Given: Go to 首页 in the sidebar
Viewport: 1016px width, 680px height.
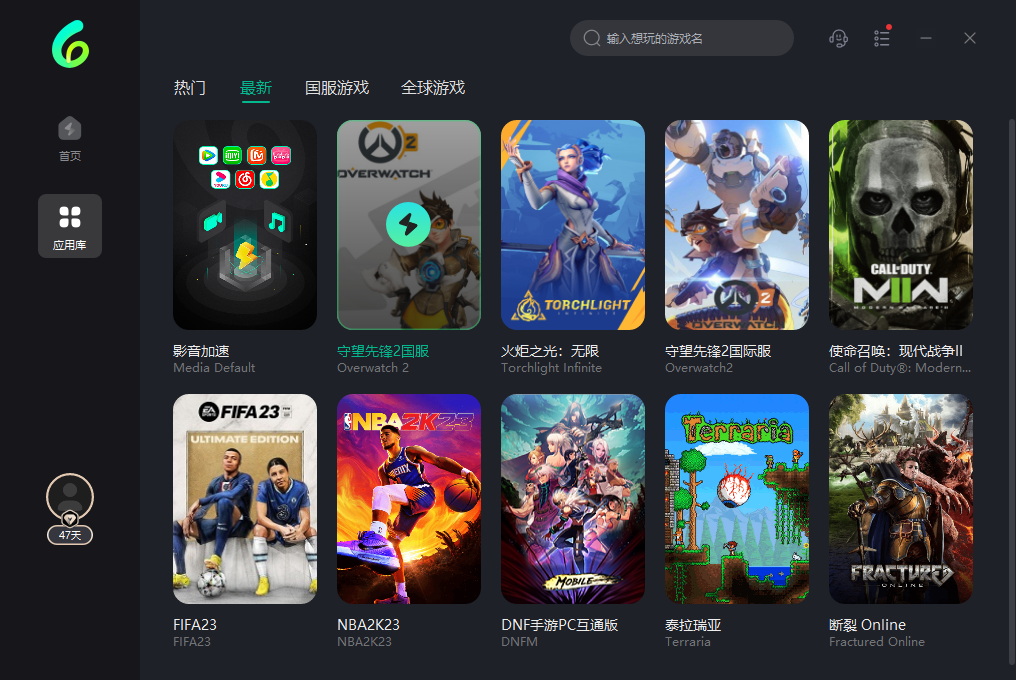Looking at the screenshot, I should [70, 139].
